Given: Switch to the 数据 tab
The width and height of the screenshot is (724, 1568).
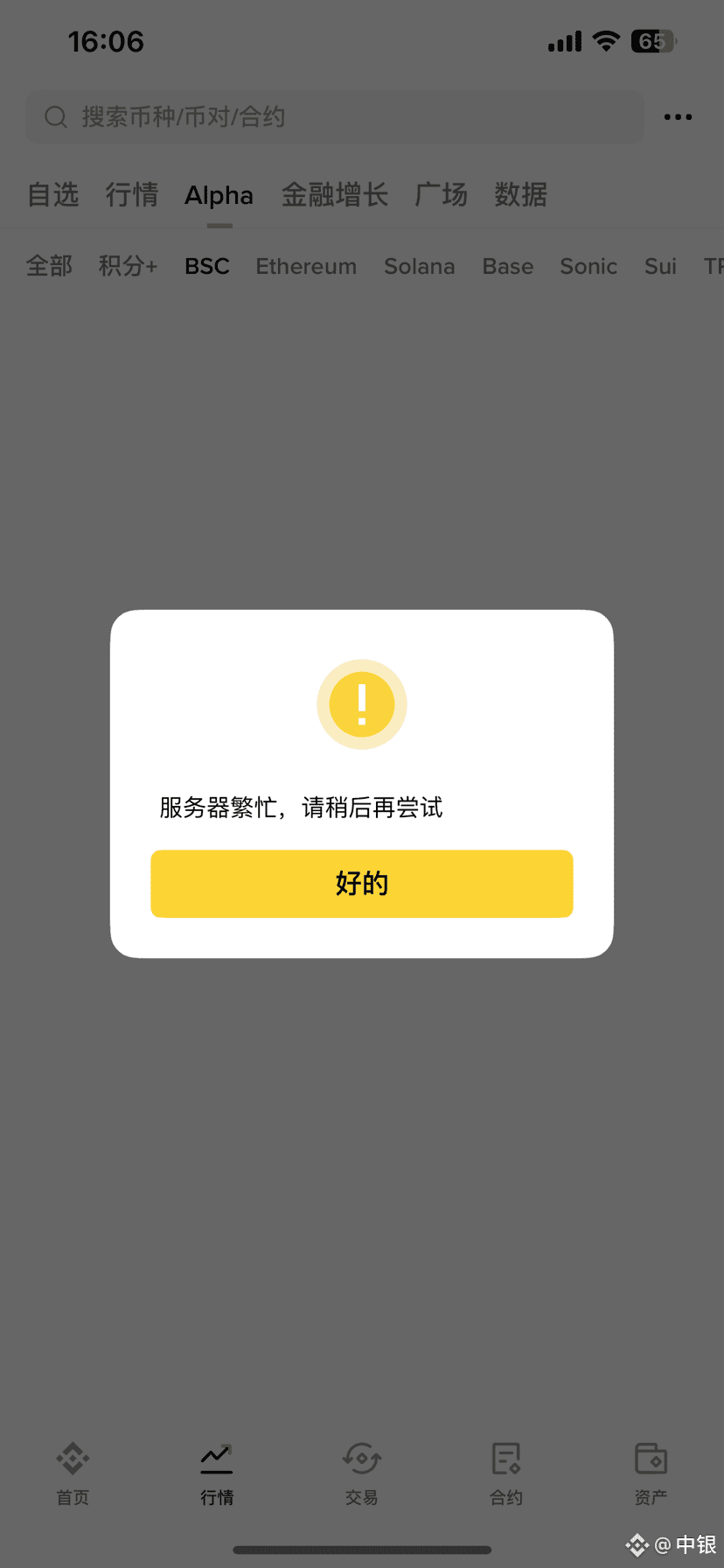Looking at the screenshot, I should pyautogui.click(x=520, y=194).
